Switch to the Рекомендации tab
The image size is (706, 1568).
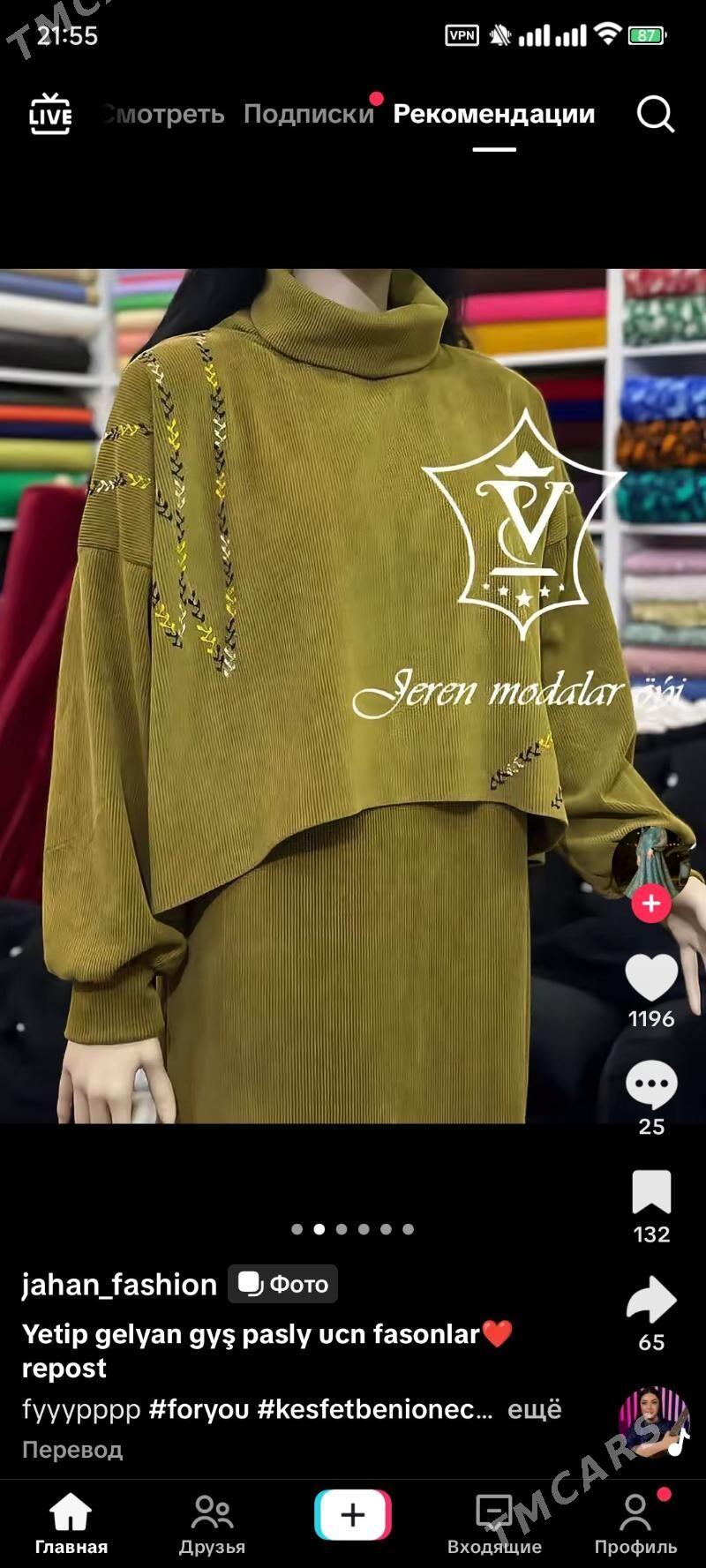493,114
